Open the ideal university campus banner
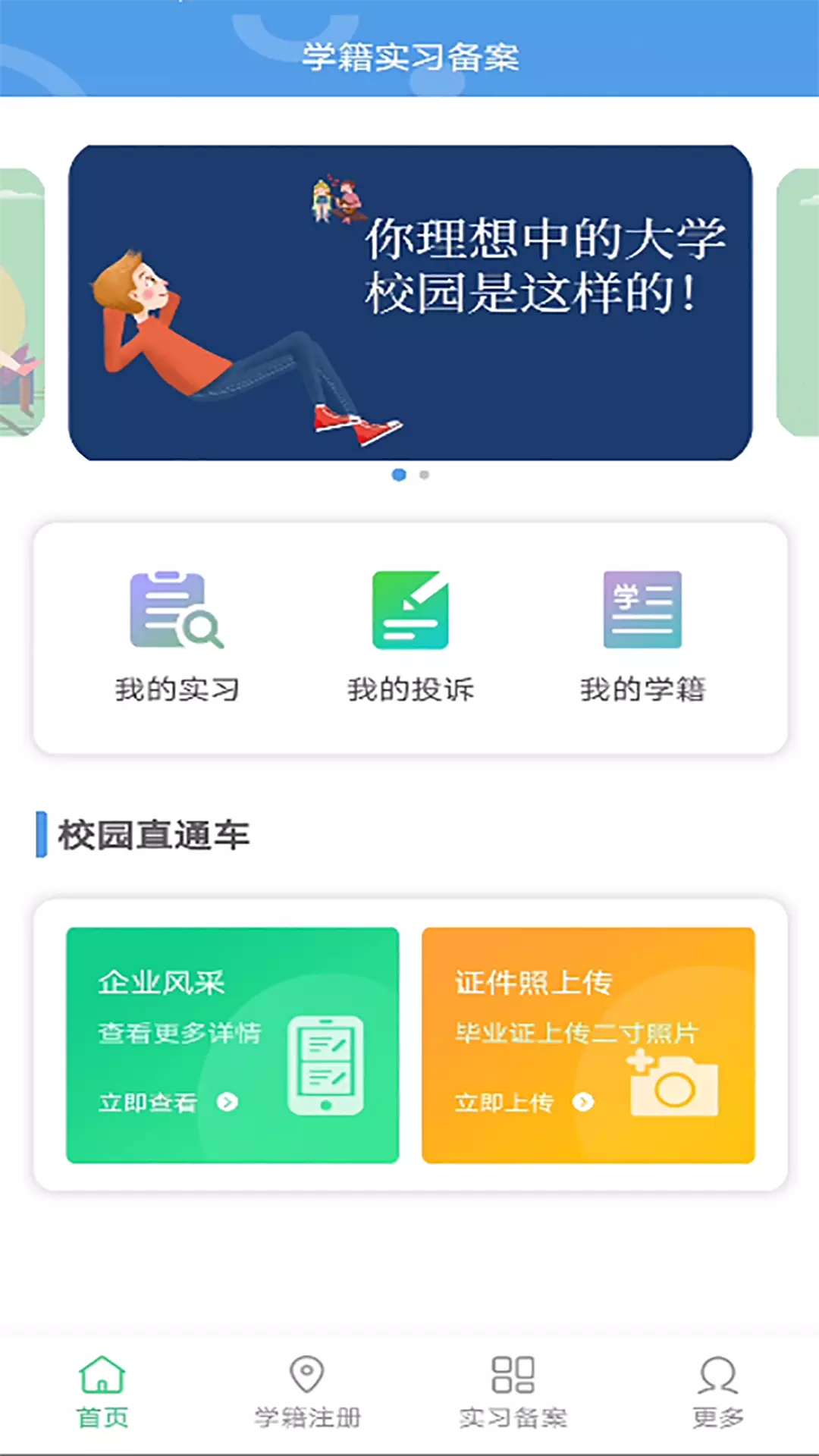The height and width of the screenshot is (1456, 819). [x=410, y=303]
